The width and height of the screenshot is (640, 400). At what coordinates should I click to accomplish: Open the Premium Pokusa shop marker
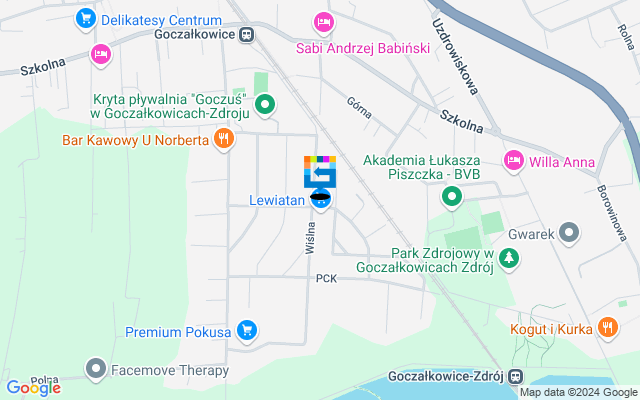pos(248,331)
